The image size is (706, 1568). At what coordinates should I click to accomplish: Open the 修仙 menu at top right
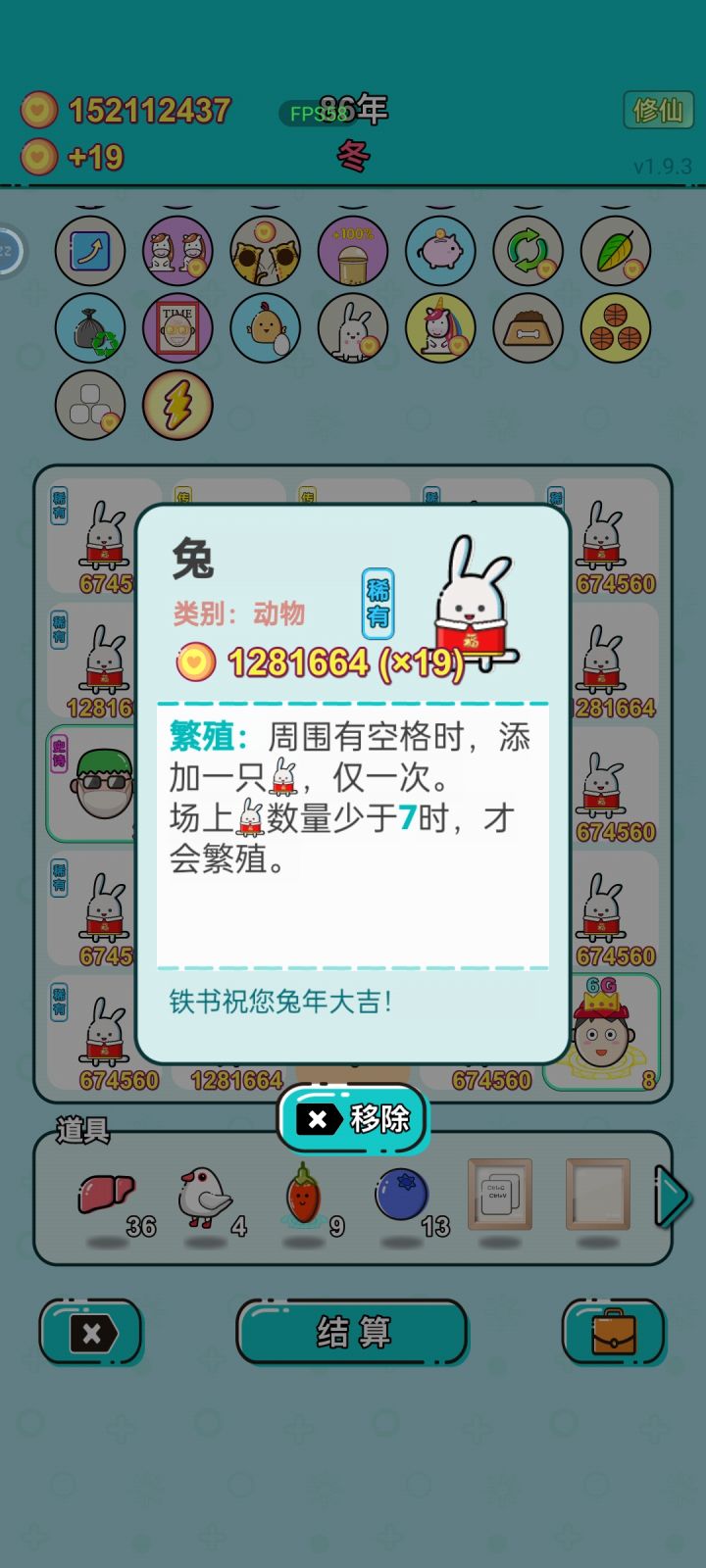pyautogui.click(x=658, y=111)
